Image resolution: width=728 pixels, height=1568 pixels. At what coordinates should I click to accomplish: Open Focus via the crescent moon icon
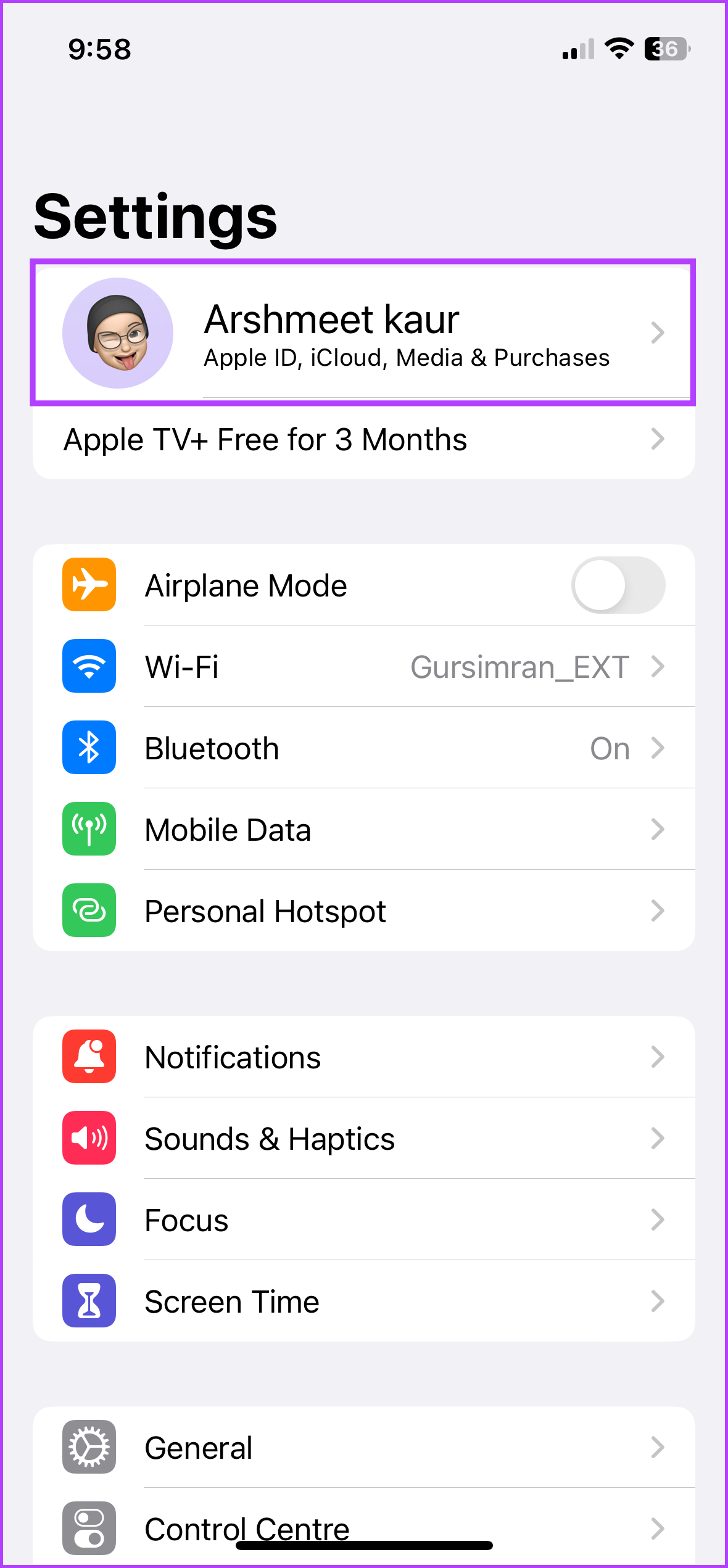(x=89, y=1220)
